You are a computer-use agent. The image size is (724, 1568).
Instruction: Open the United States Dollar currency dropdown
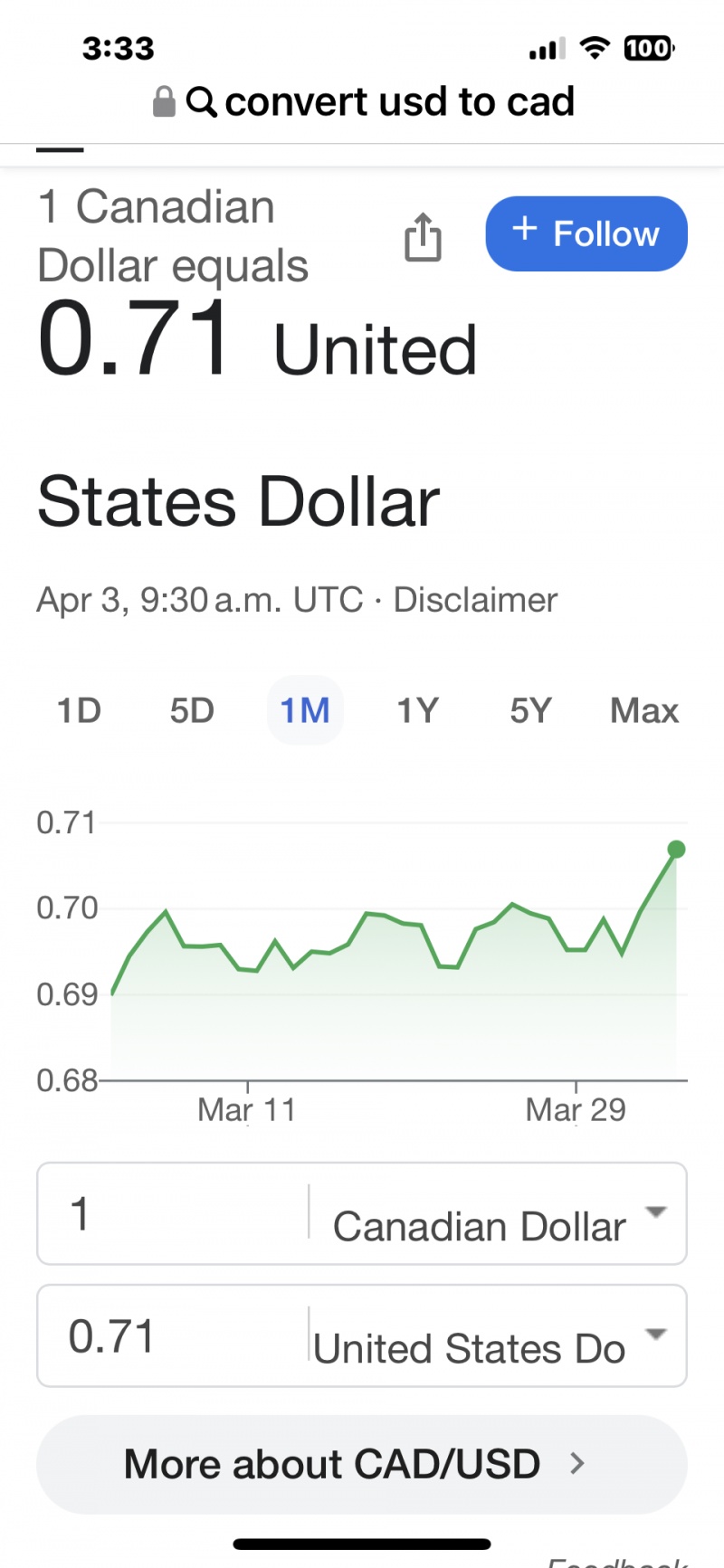point(499,1335)
